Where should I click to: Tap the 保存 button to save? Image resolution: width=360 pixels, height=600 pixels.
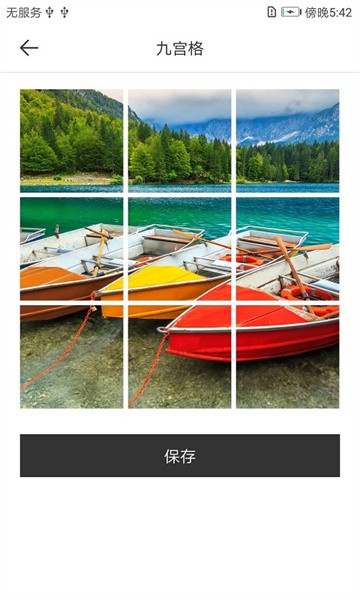[x=180, y=455]
